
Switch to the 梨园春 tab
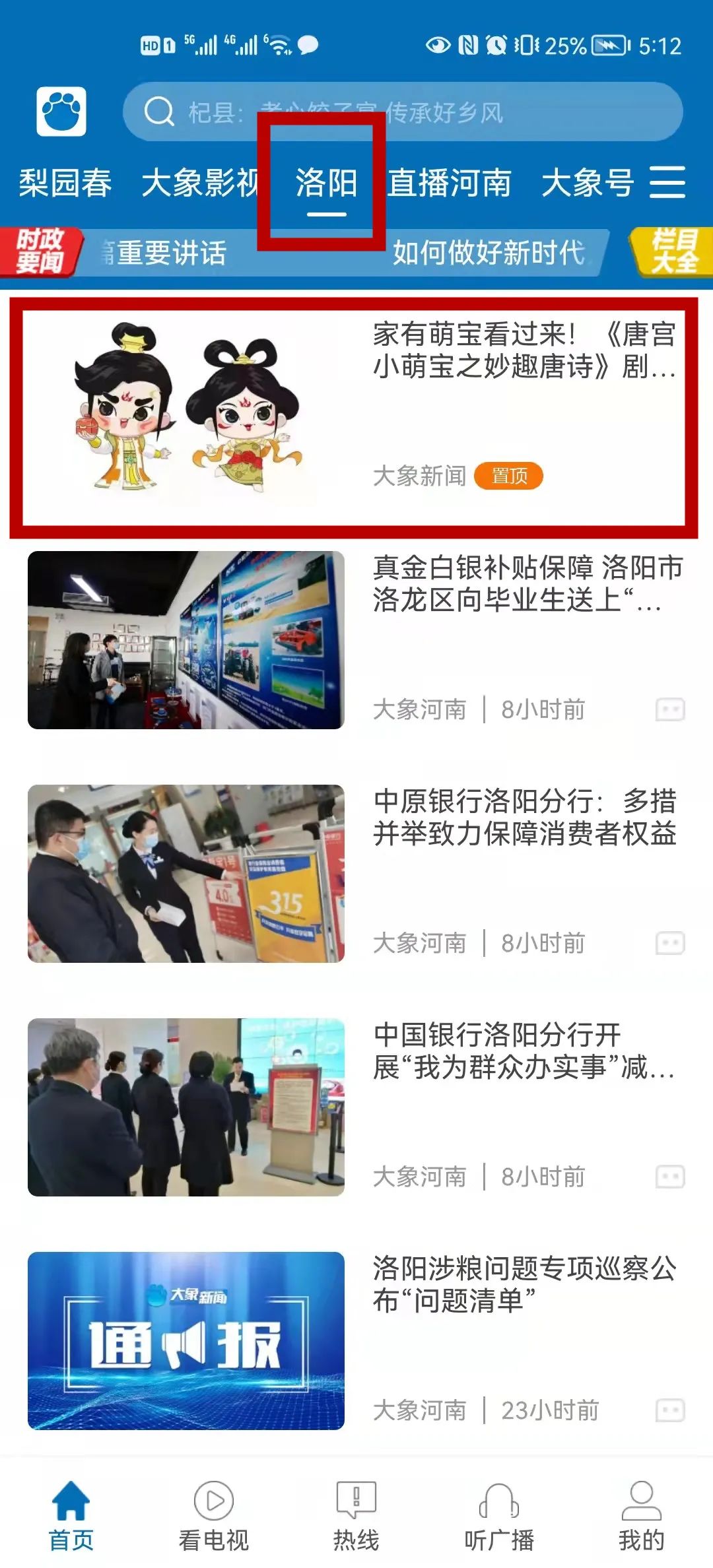(x=65, y=183)
